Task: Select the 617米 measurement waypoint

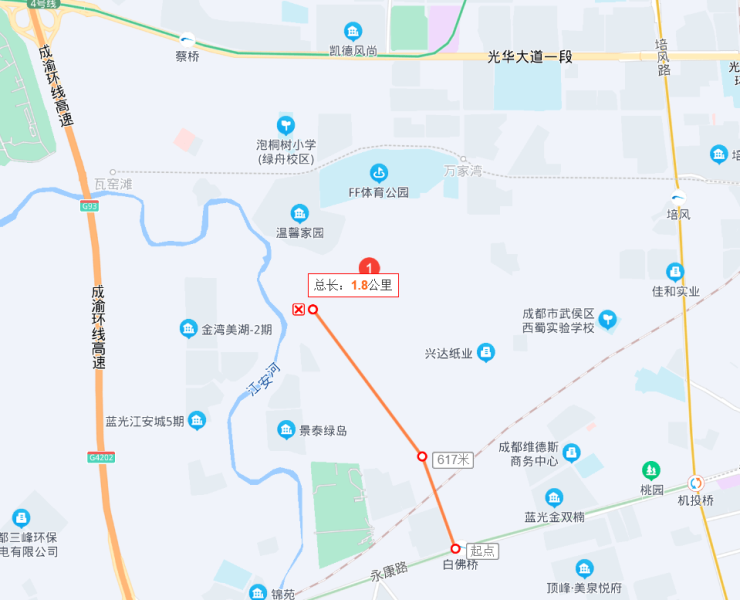Action: tap(423, 457)
